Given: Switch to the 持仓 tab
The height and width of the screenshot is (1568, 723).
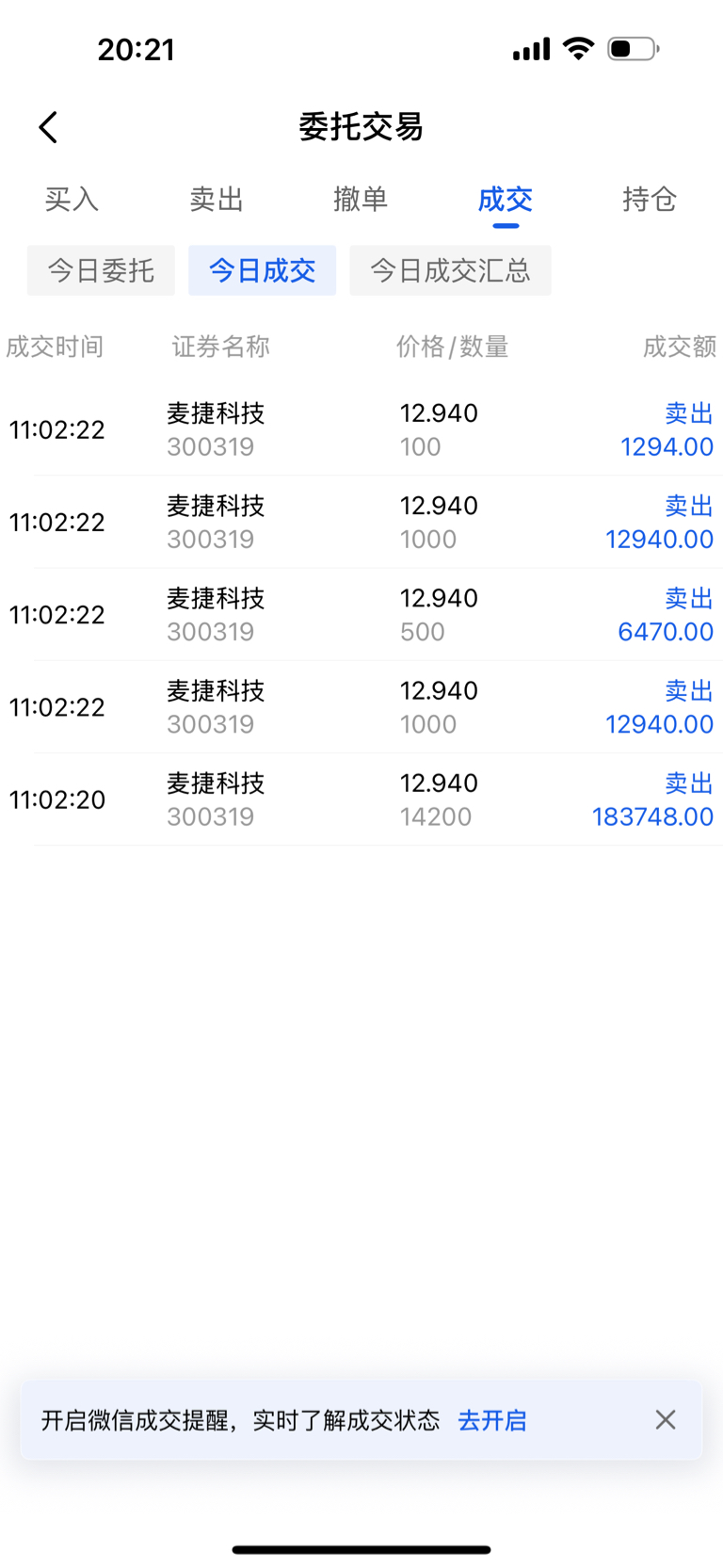Looking at the screenshot, I should click(x=650, y=200).
